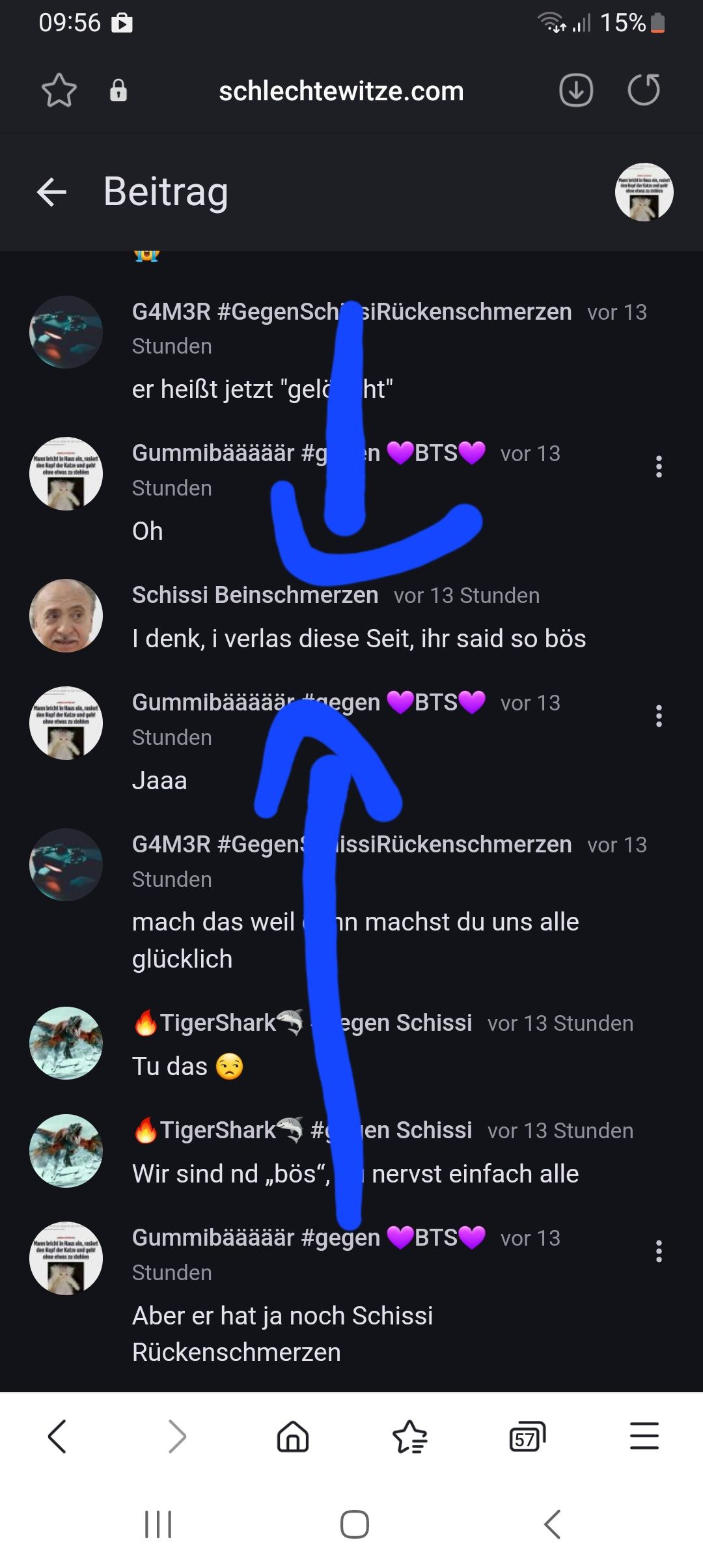The width and height of the screenshot is (703, 1568).
Task: Open G4M3R's avatar next to "er heißt jetzt"
Action: coord(66,332)
